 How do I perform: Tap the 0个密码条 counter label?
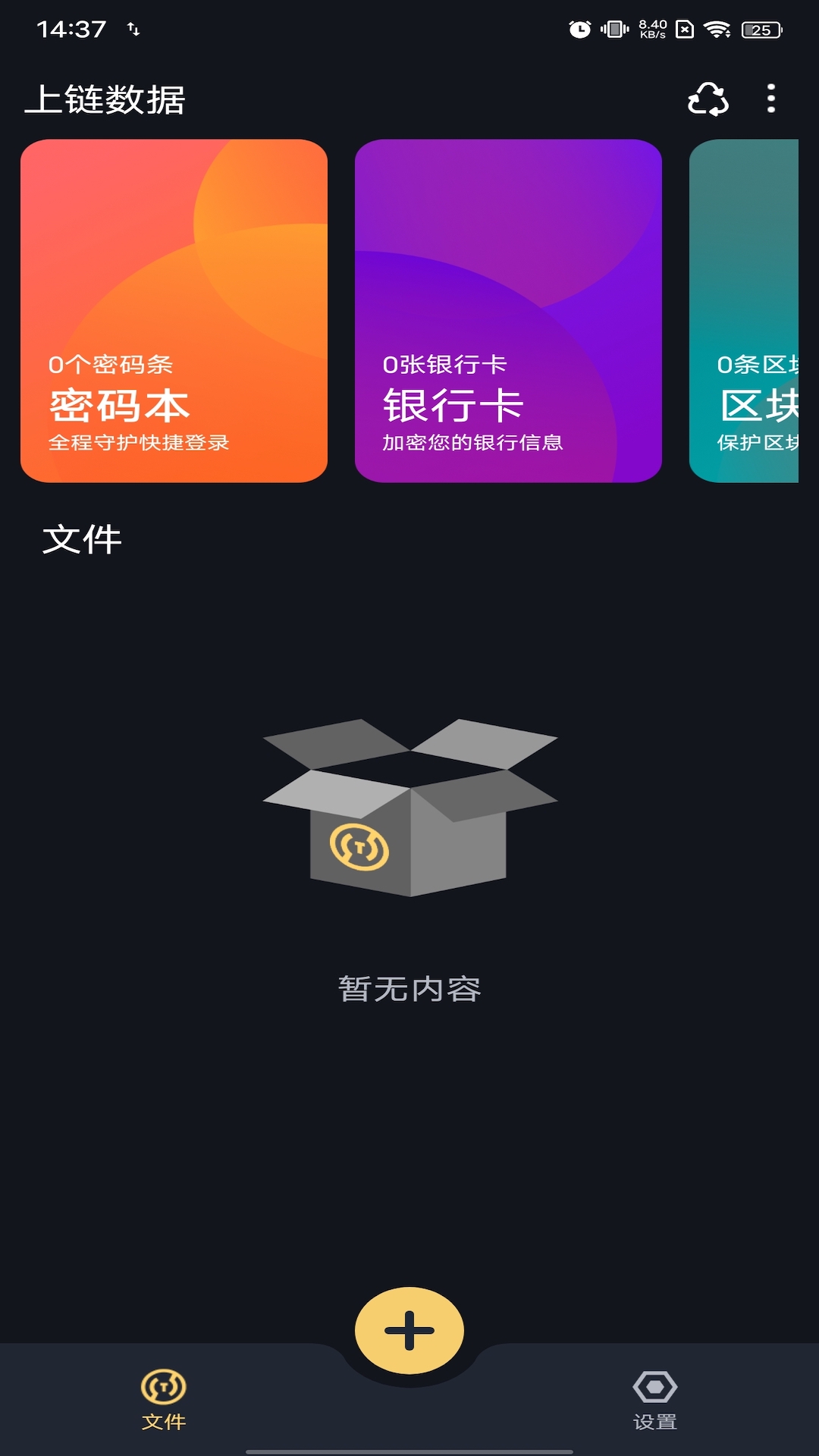coord(111,365)
